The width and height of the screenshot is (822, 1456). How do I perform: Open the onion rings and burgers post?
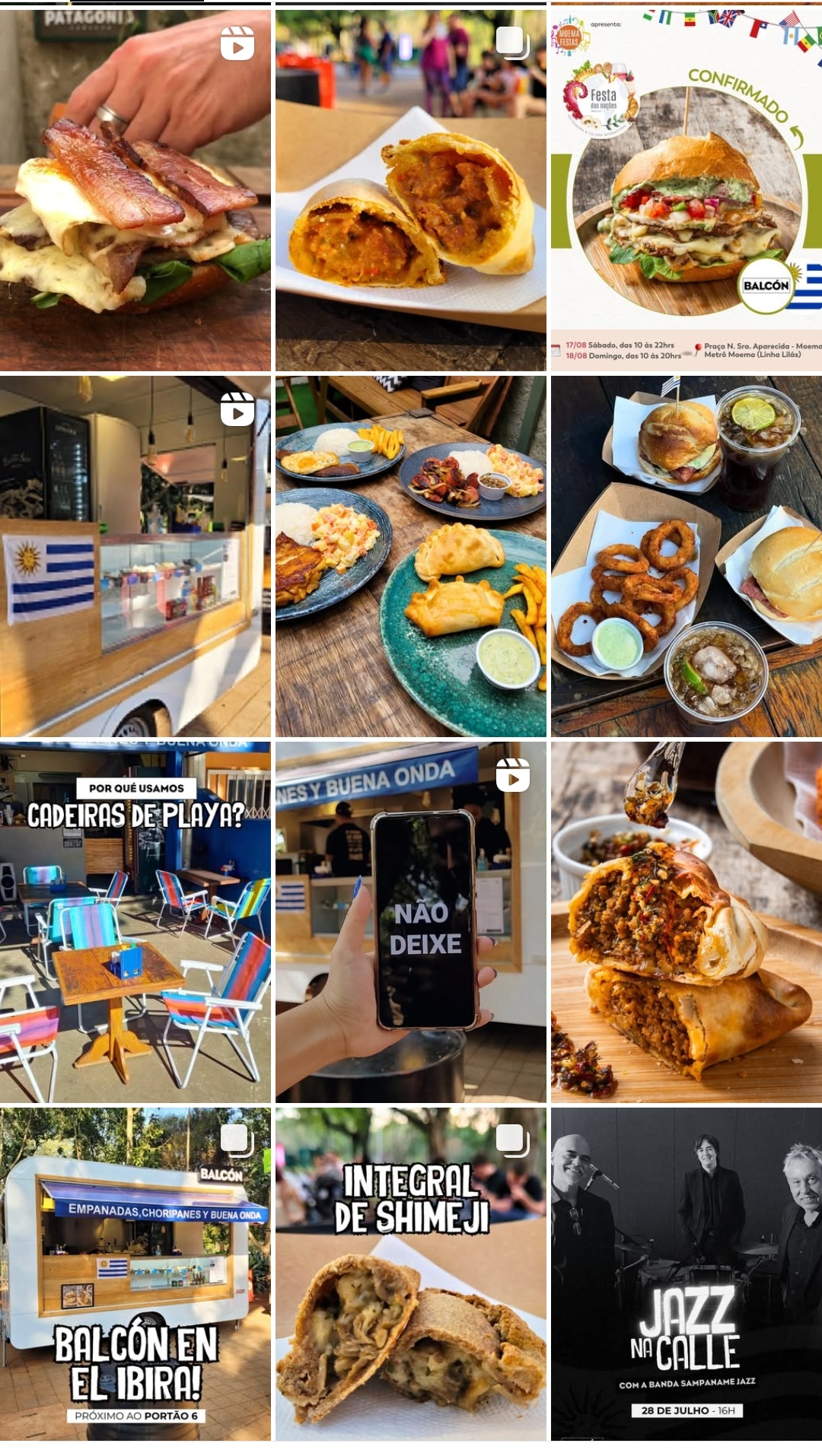(687, 556)
